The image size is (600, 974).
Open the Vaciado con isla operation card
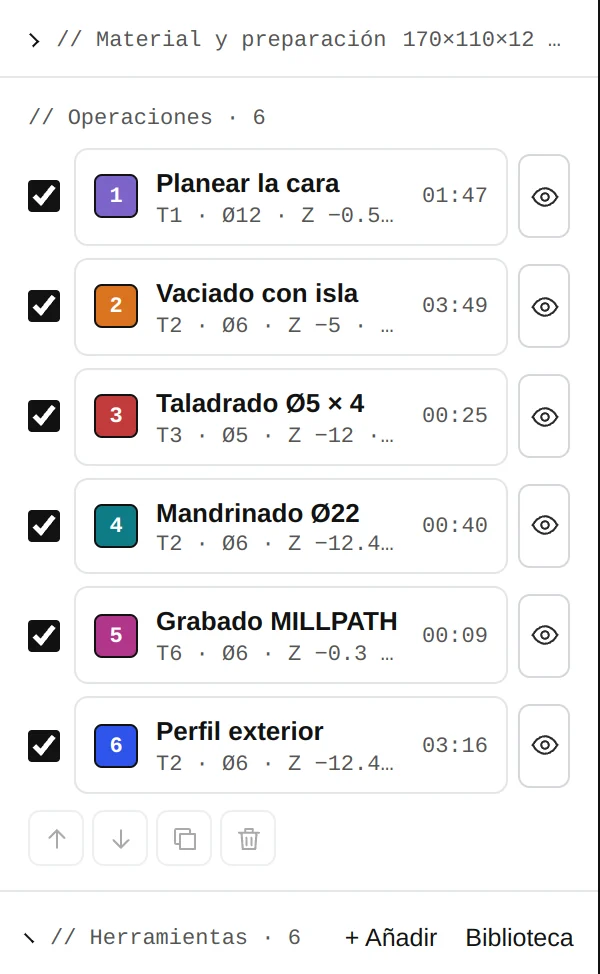point(291,307)
